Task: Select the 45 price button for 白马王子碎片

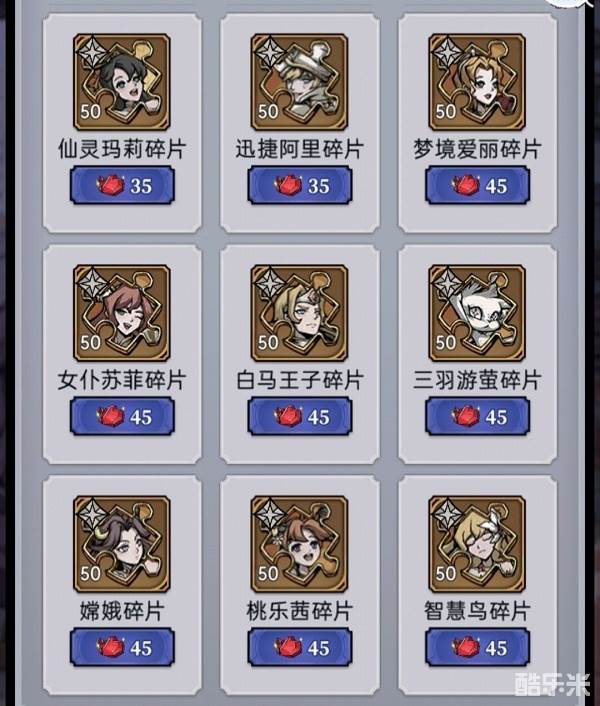Action: click(x=300, y=416)
